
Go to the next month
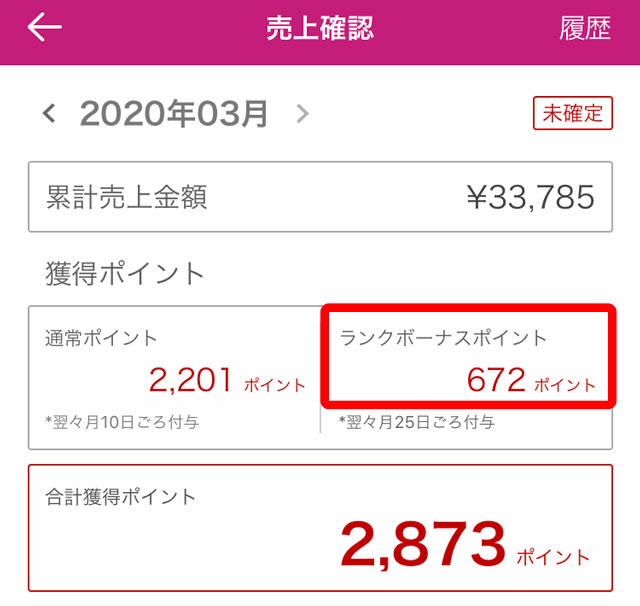tap(302, 114)
